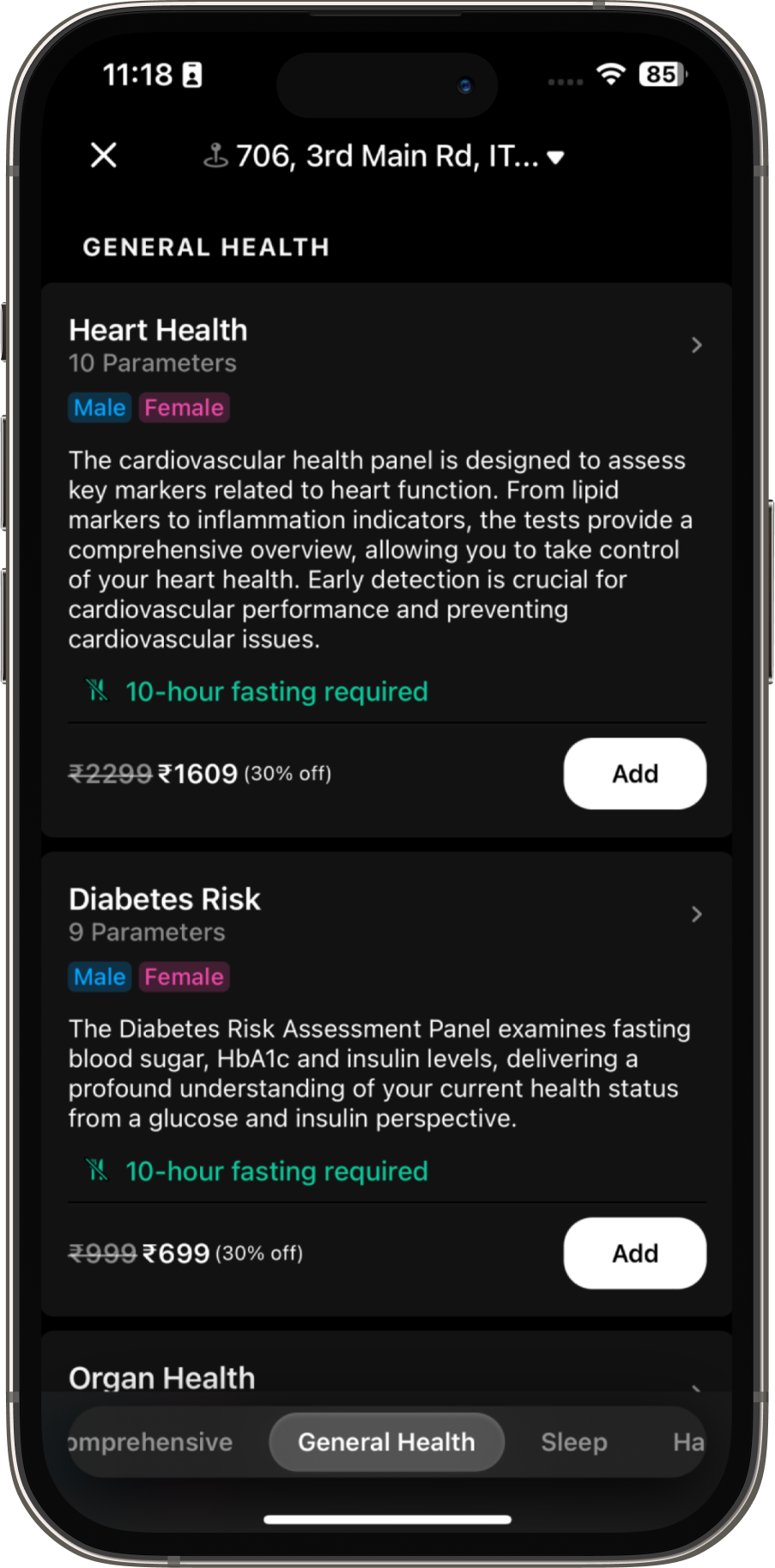The image size is (775, 1568).
Task: Add Heart Health test to cart
Action: (634, 774)
